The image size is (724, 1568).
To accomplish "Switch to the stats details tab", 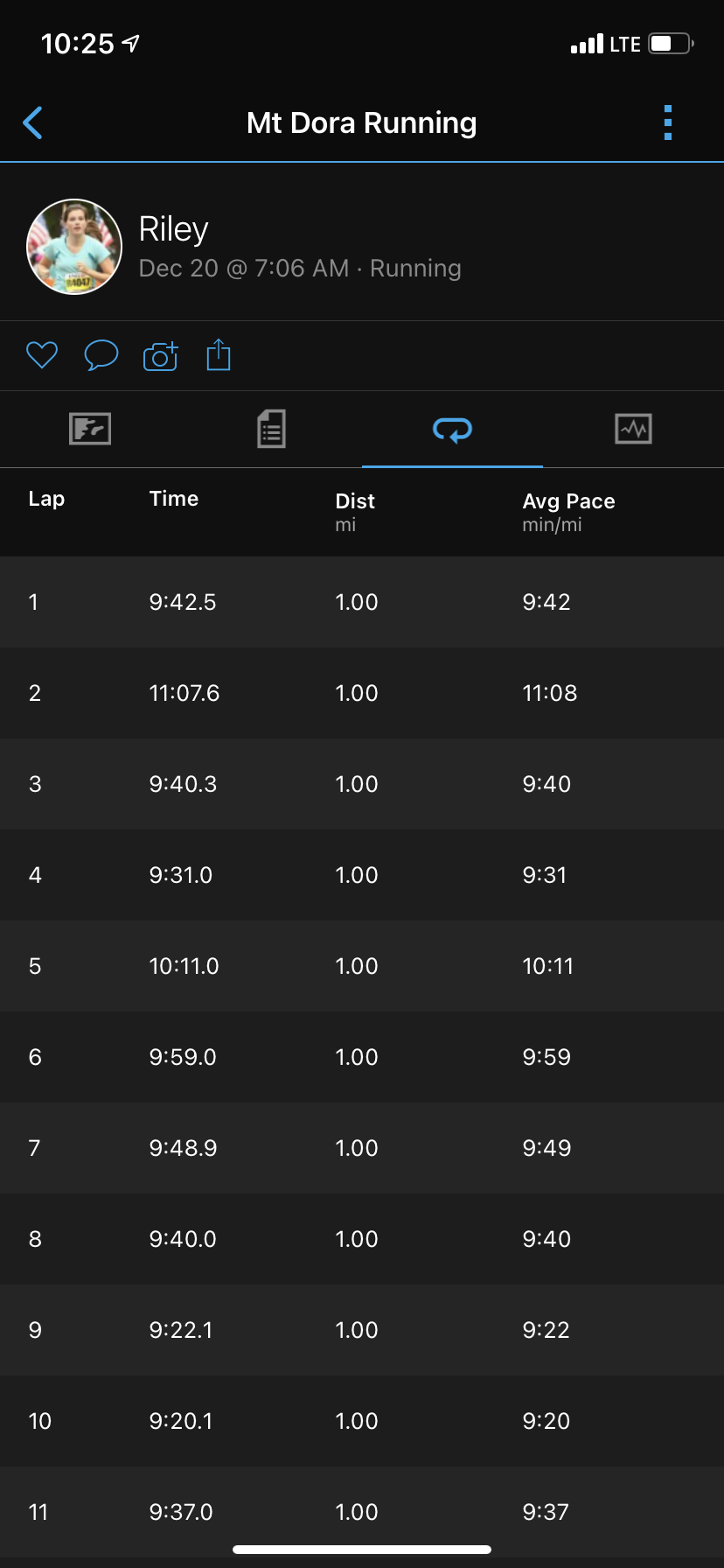I will 272,430.
